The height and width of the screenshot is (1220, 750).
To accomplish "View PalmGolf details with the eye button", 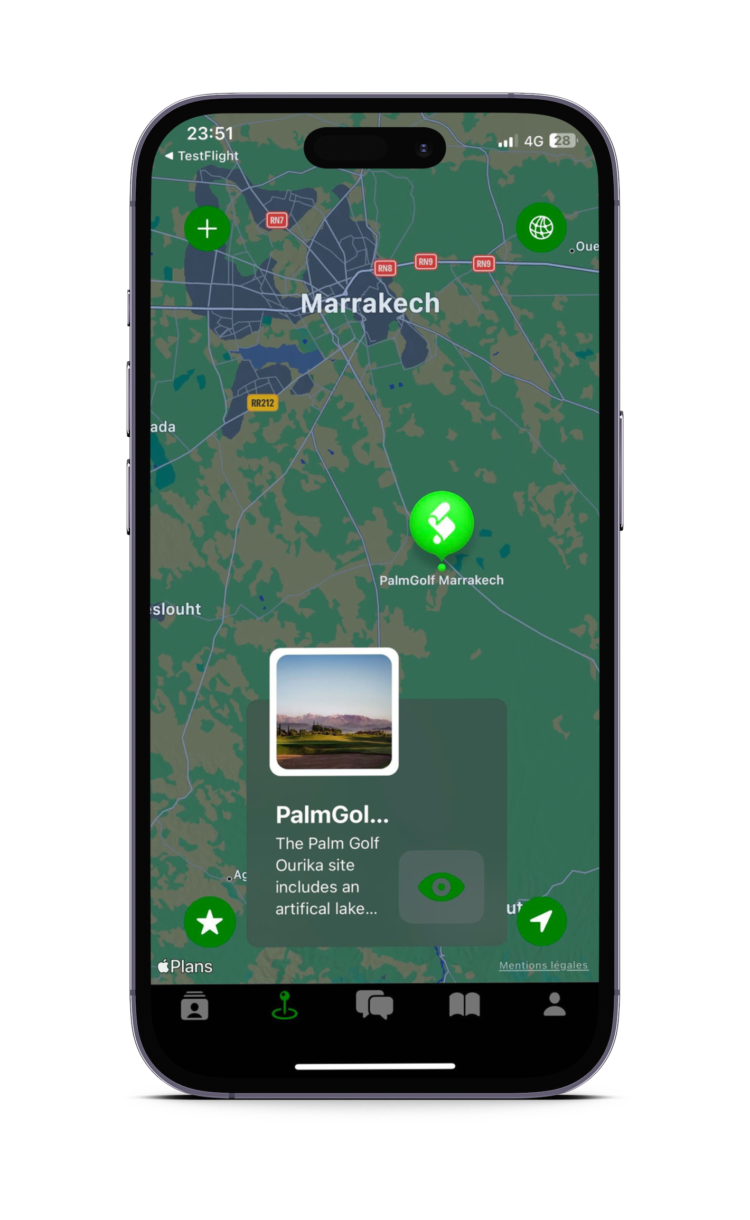I will 441,886.
